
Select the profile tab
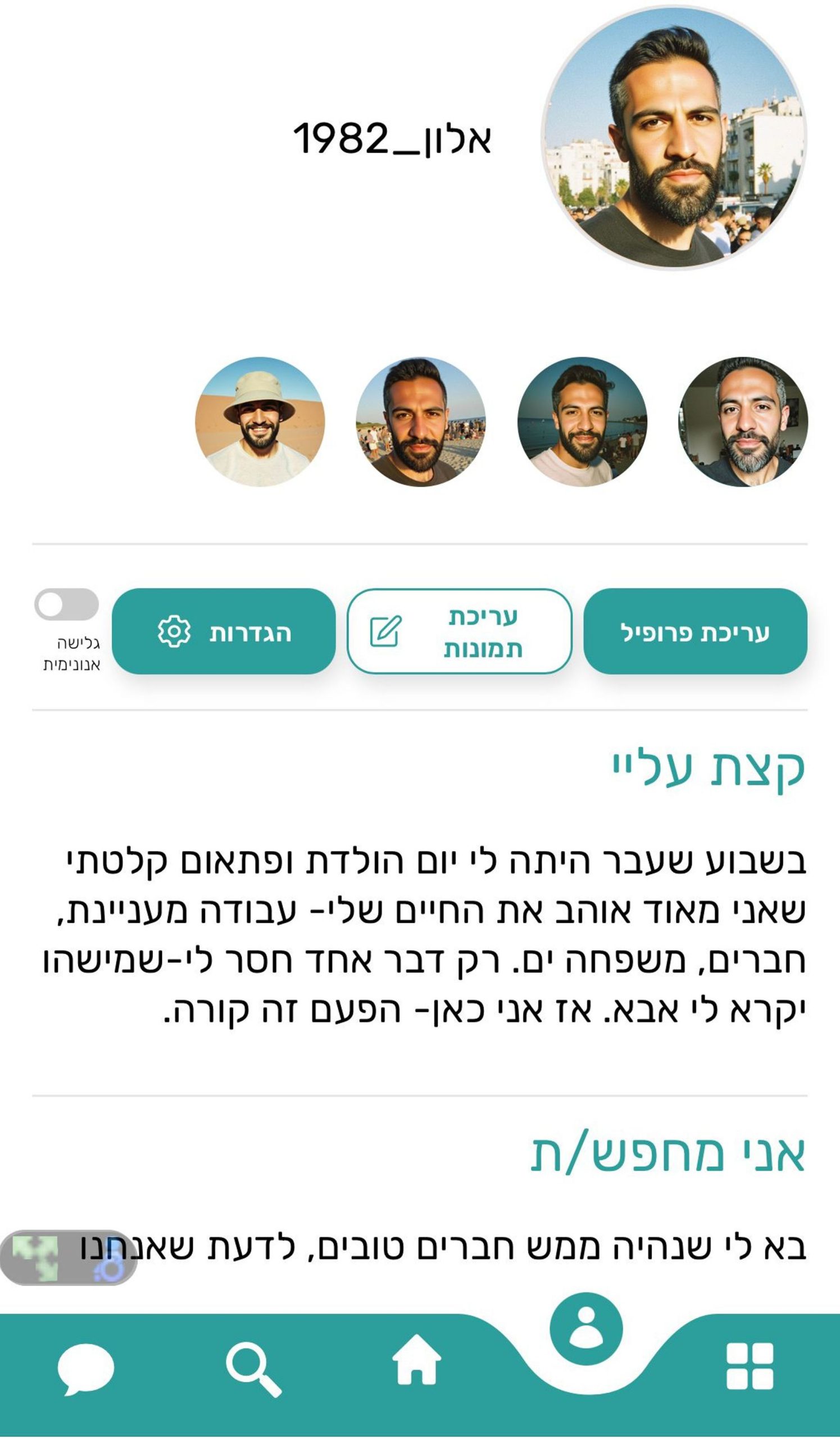click(586, 1328)
